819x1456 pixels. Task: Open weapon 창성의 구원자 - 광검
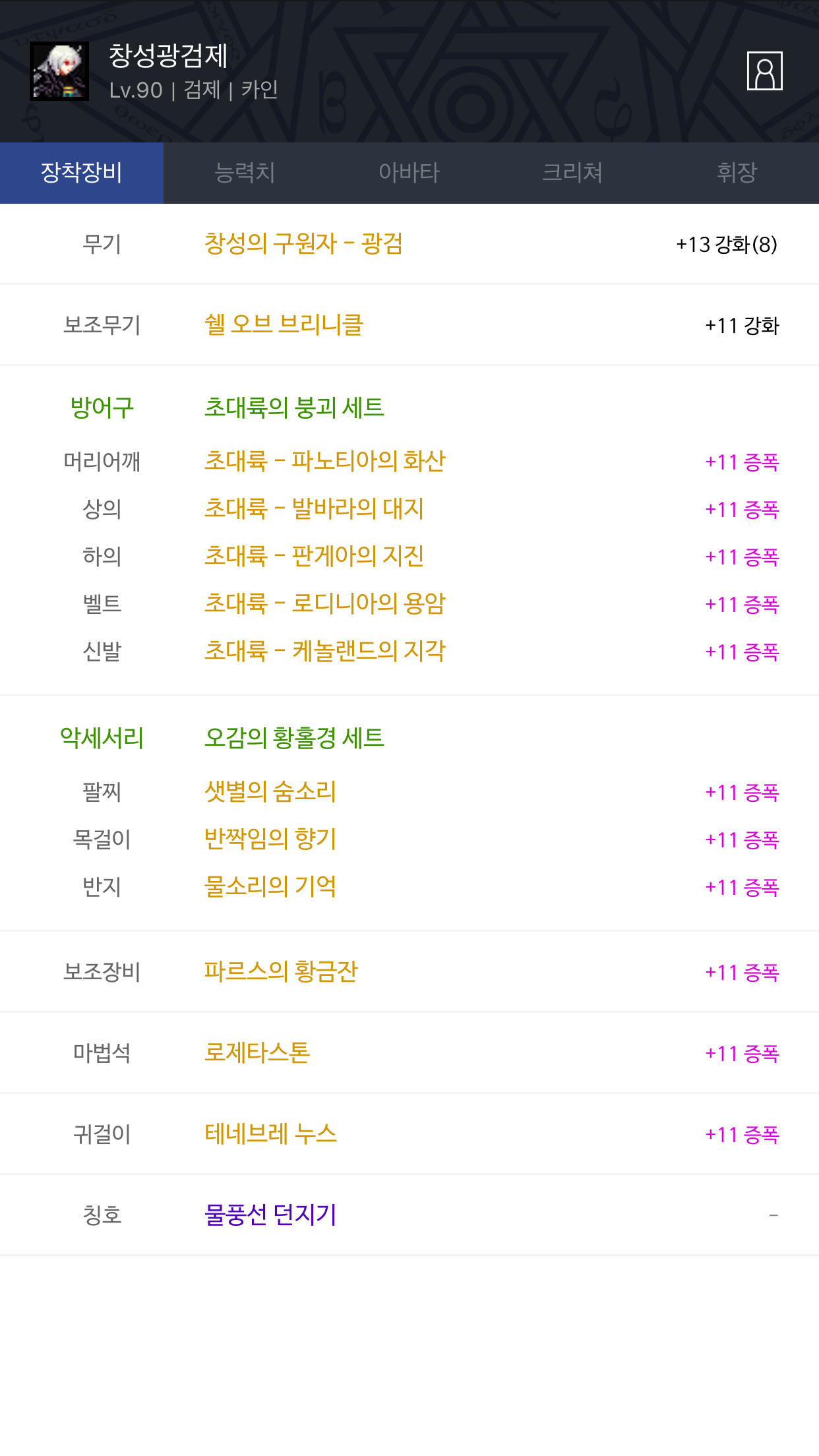click(x=303, y=244)
